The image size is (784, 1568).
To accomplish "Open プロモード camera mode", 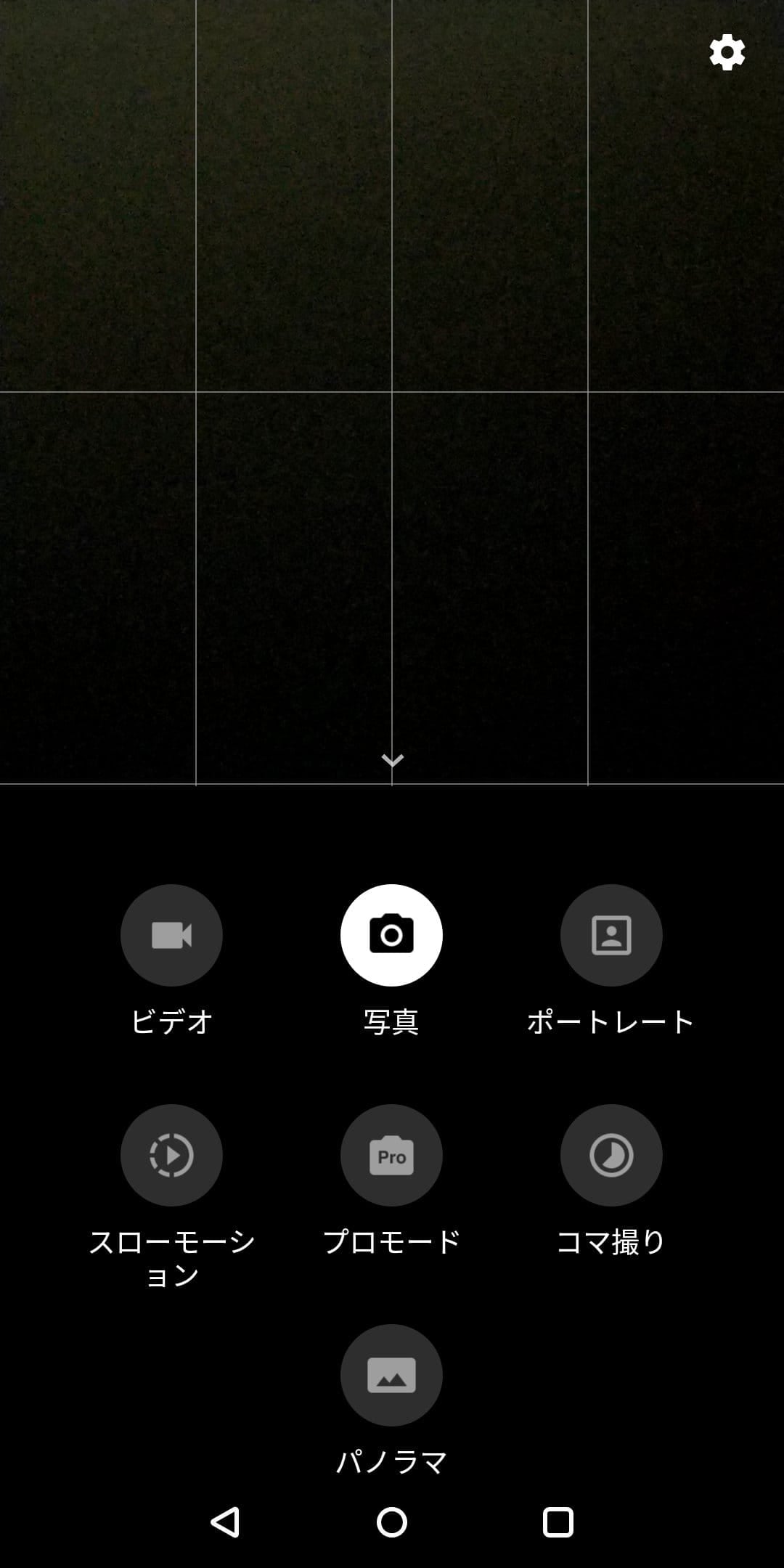I will pos(391,1155).
